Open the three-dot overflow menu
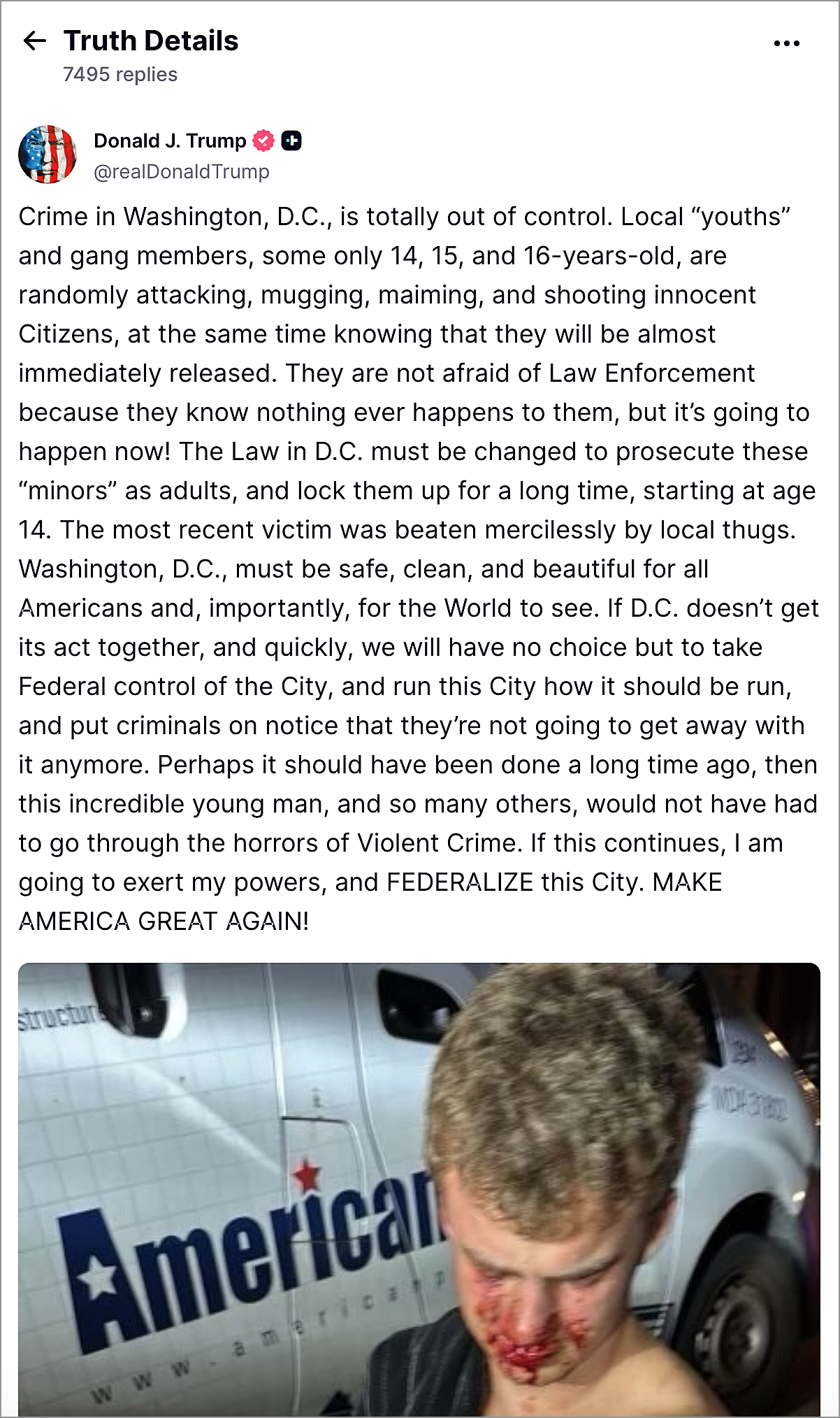Screen dimensions: 840x1418 pyautogui.click(x=786, y=43)
